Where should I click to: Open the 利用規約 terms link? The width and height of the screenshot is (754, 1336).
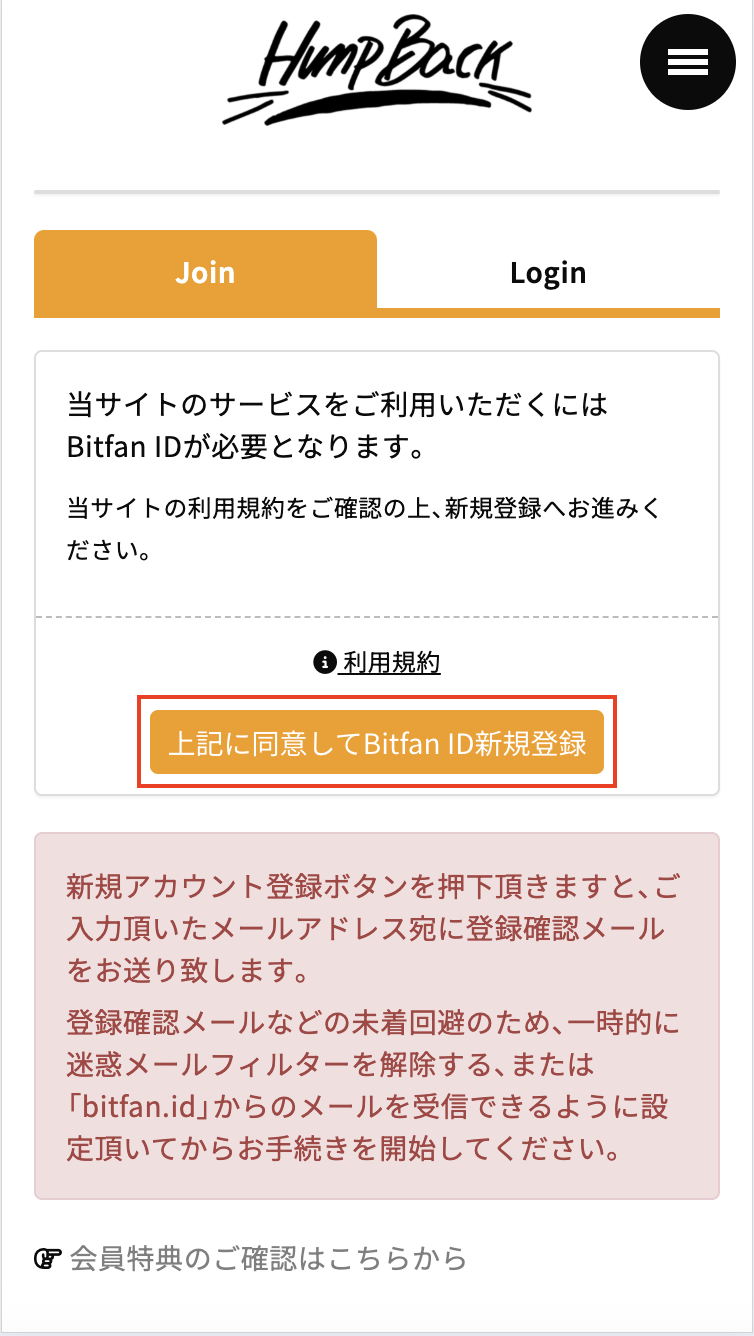390,662
